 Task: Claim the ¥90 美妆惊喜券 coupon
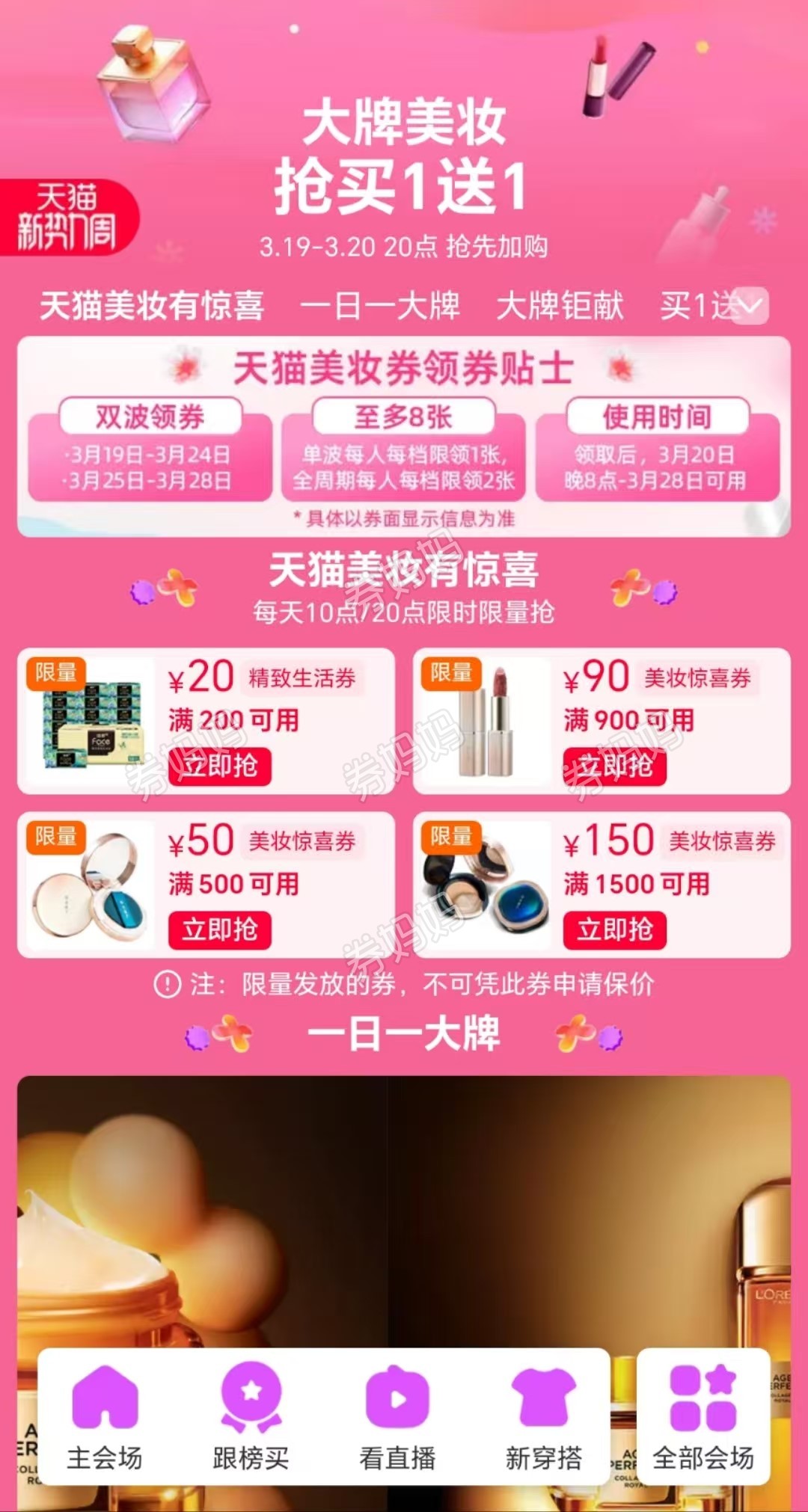(614, 766)
